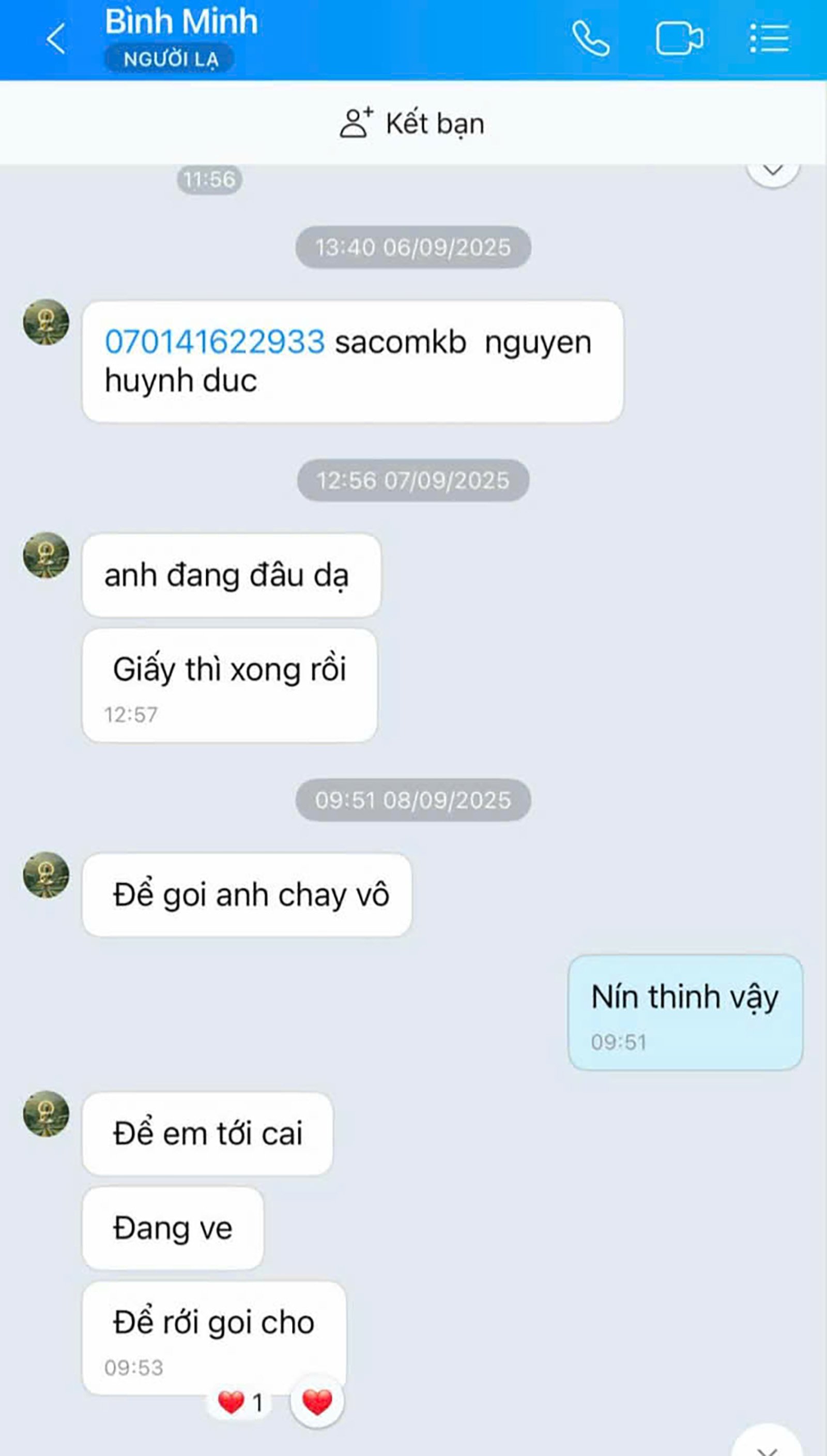Open the linked number 070141622933
This screenshot has height=1456, width=827.
[x=215, y=342]
